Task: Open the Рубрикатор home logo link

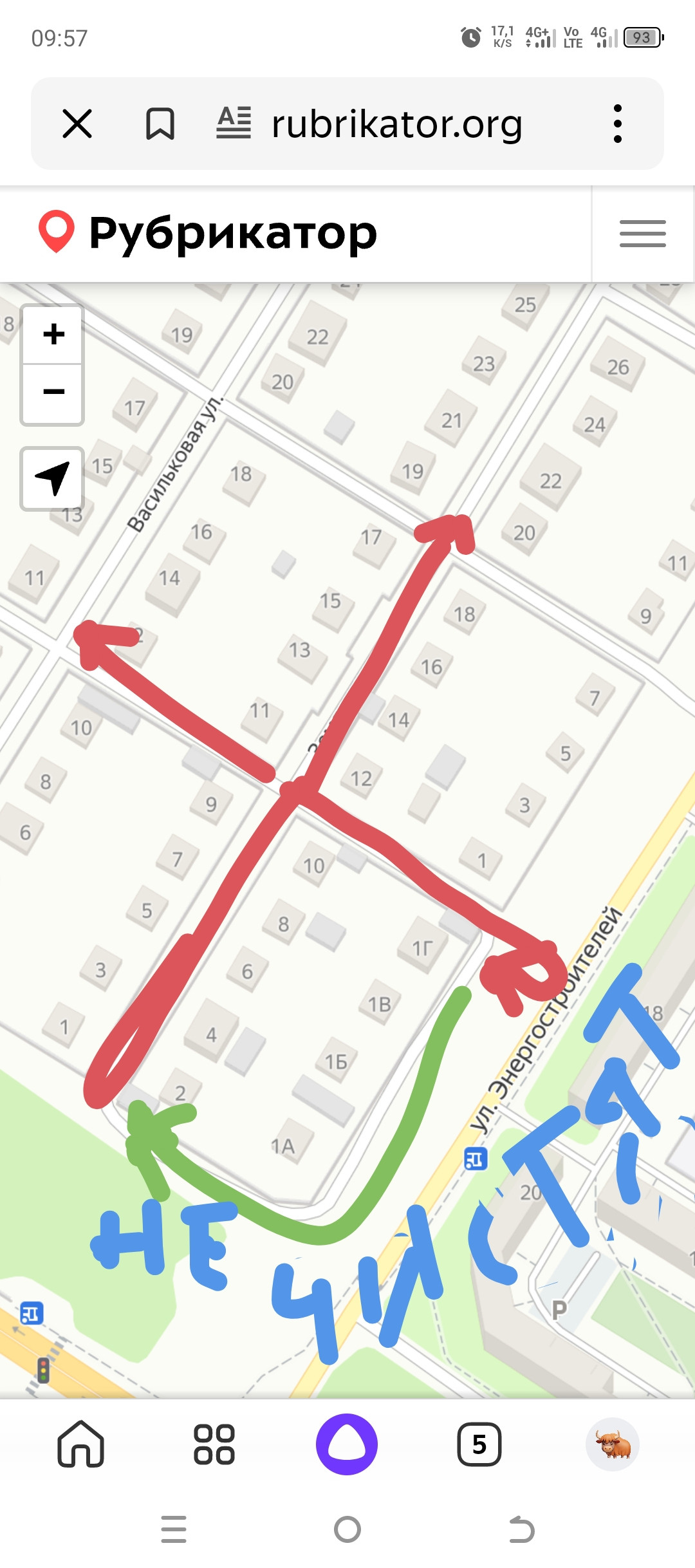Action: 207,233
